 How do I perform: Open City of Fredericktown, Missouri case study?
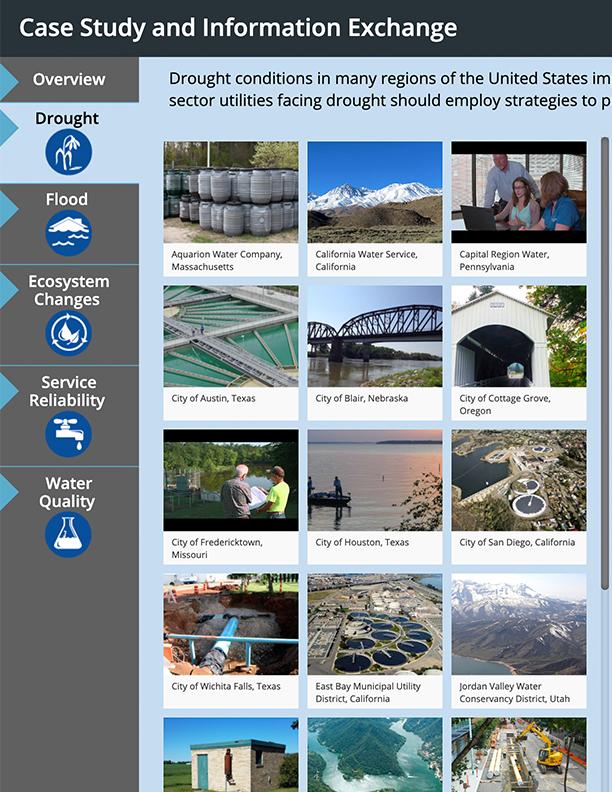(x=231, y=496)
